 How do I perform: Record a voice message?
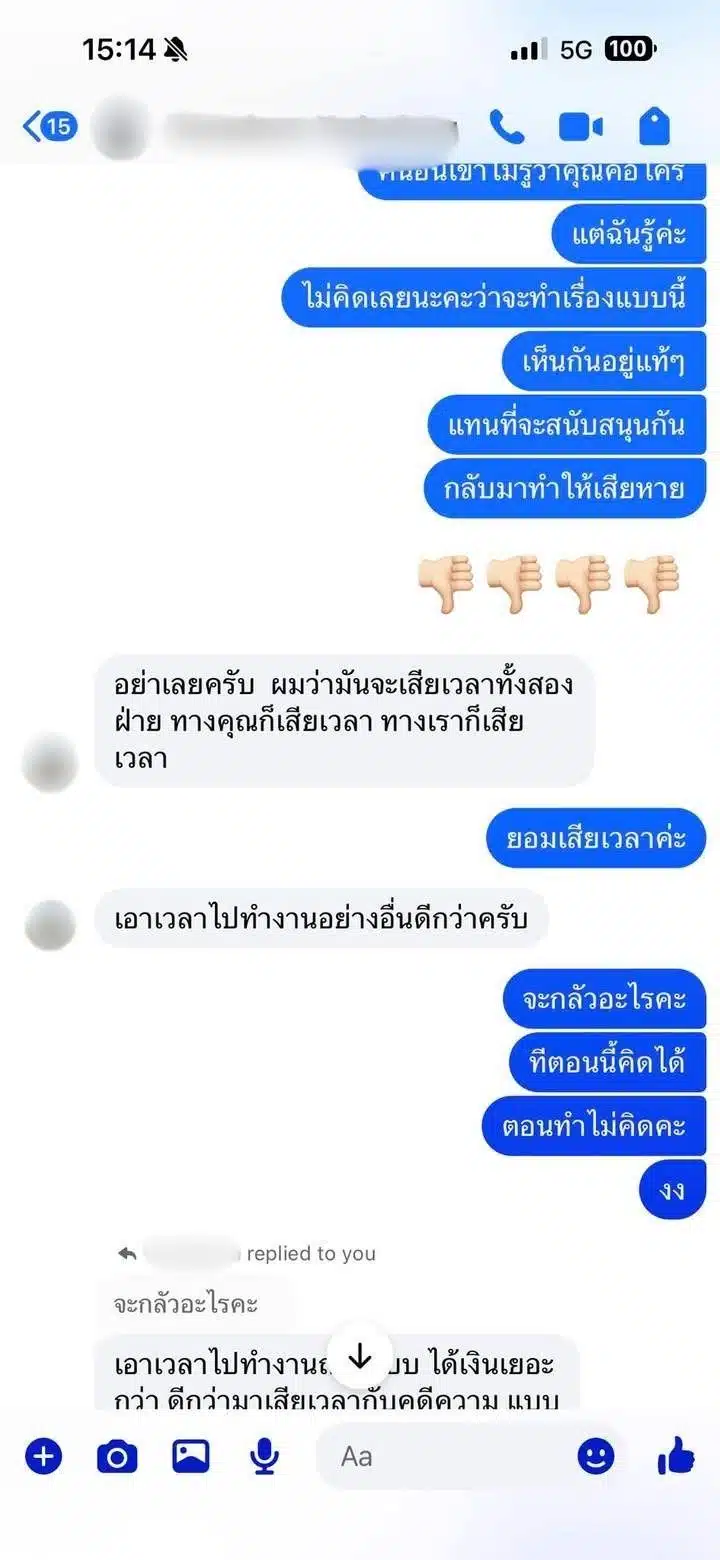pos(264,1456)
